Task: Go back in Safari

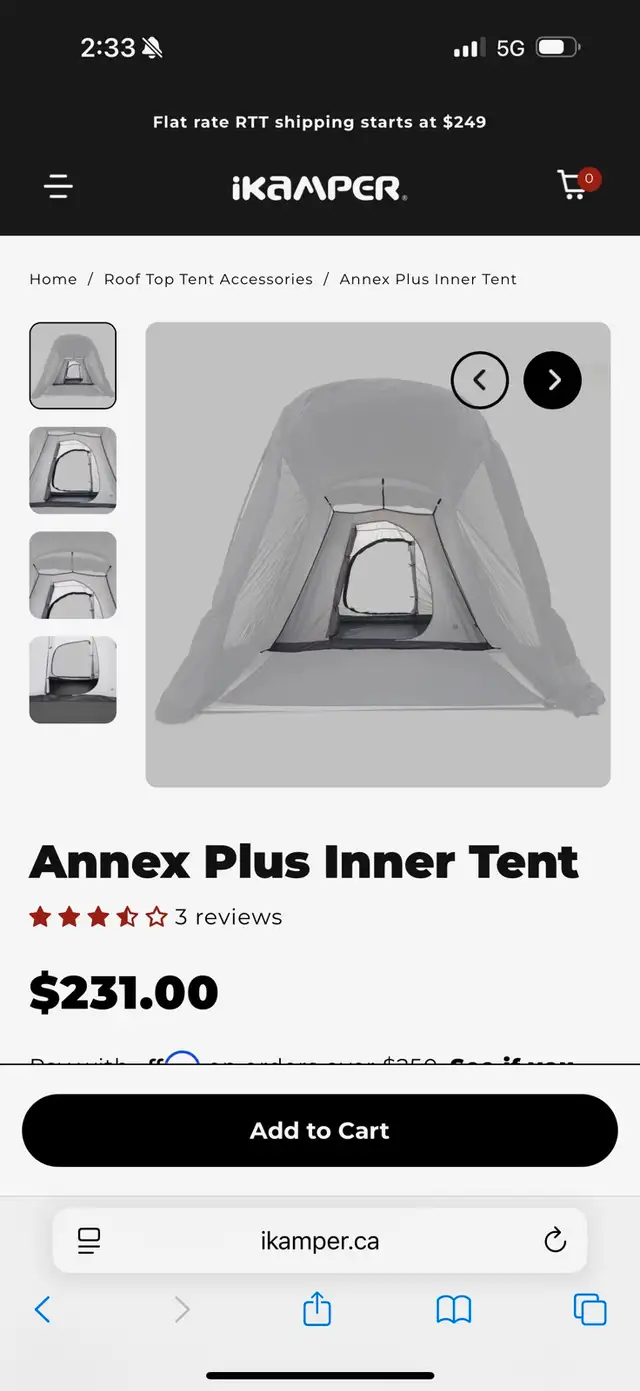Action: [42, 1309]
